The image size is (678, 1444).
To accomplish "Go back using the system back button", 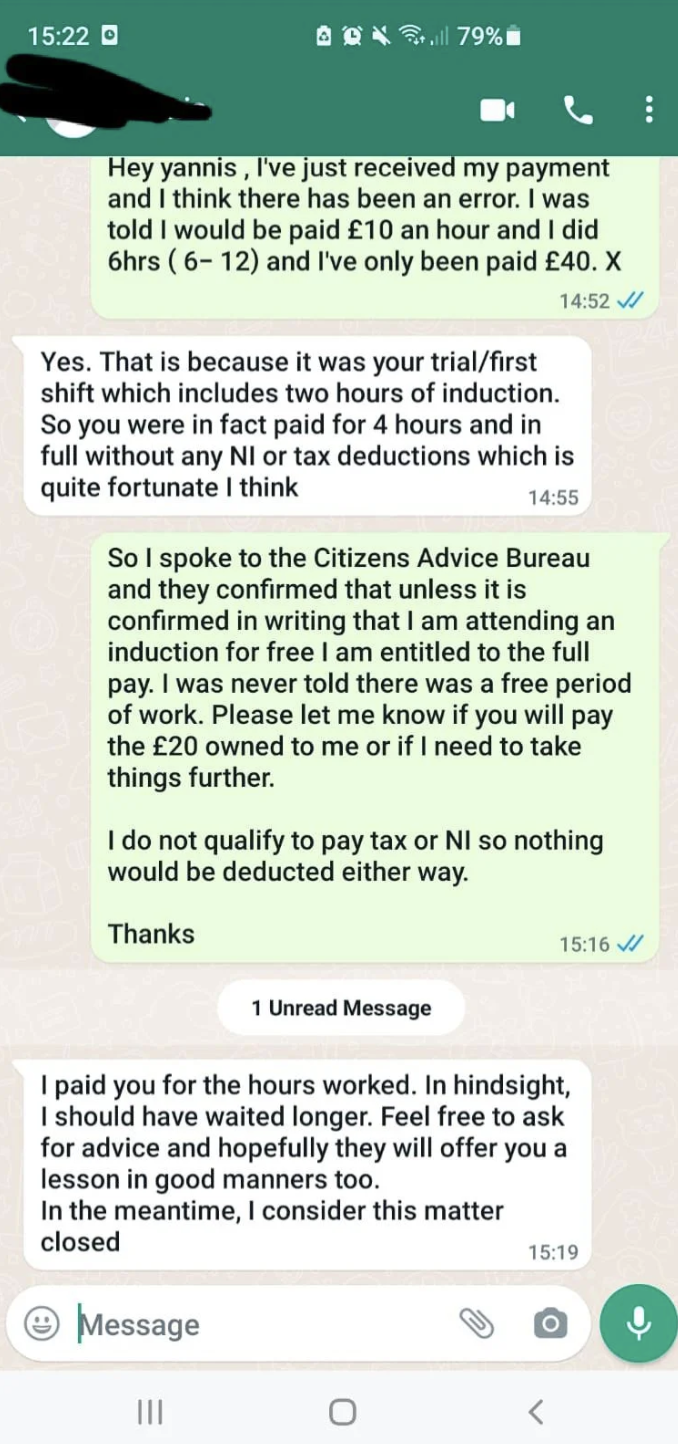I will [536, 1411].
